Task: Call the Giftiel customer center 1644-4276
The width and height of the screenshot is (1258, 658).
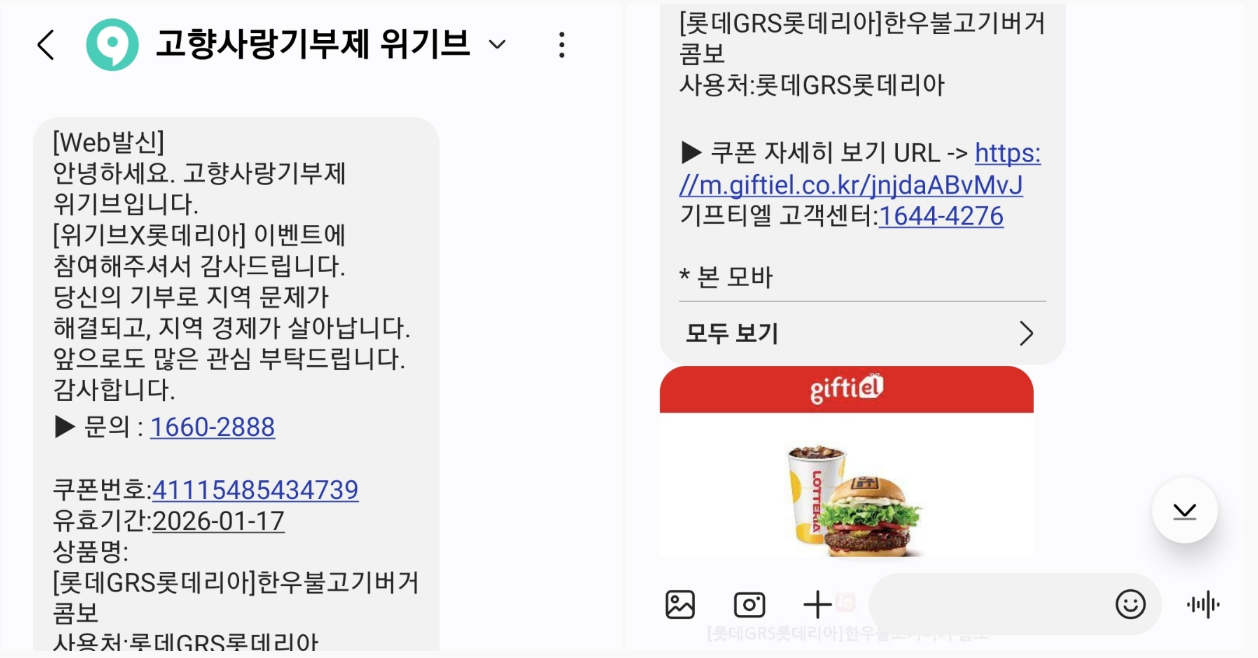Action: 940,216
